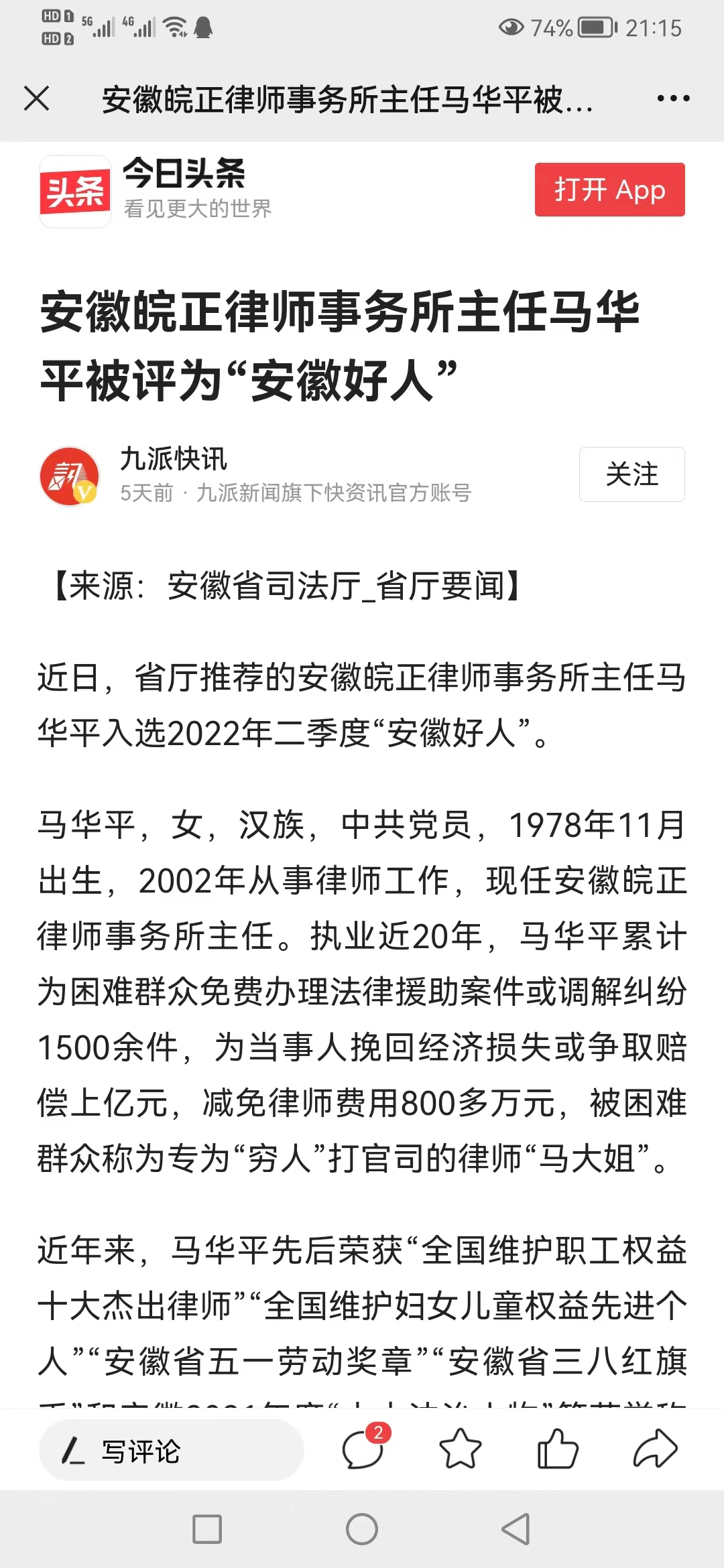Open the three-dot overflow menu
The width and height of the screenshot is (724, 1568).
coord(673,99)
